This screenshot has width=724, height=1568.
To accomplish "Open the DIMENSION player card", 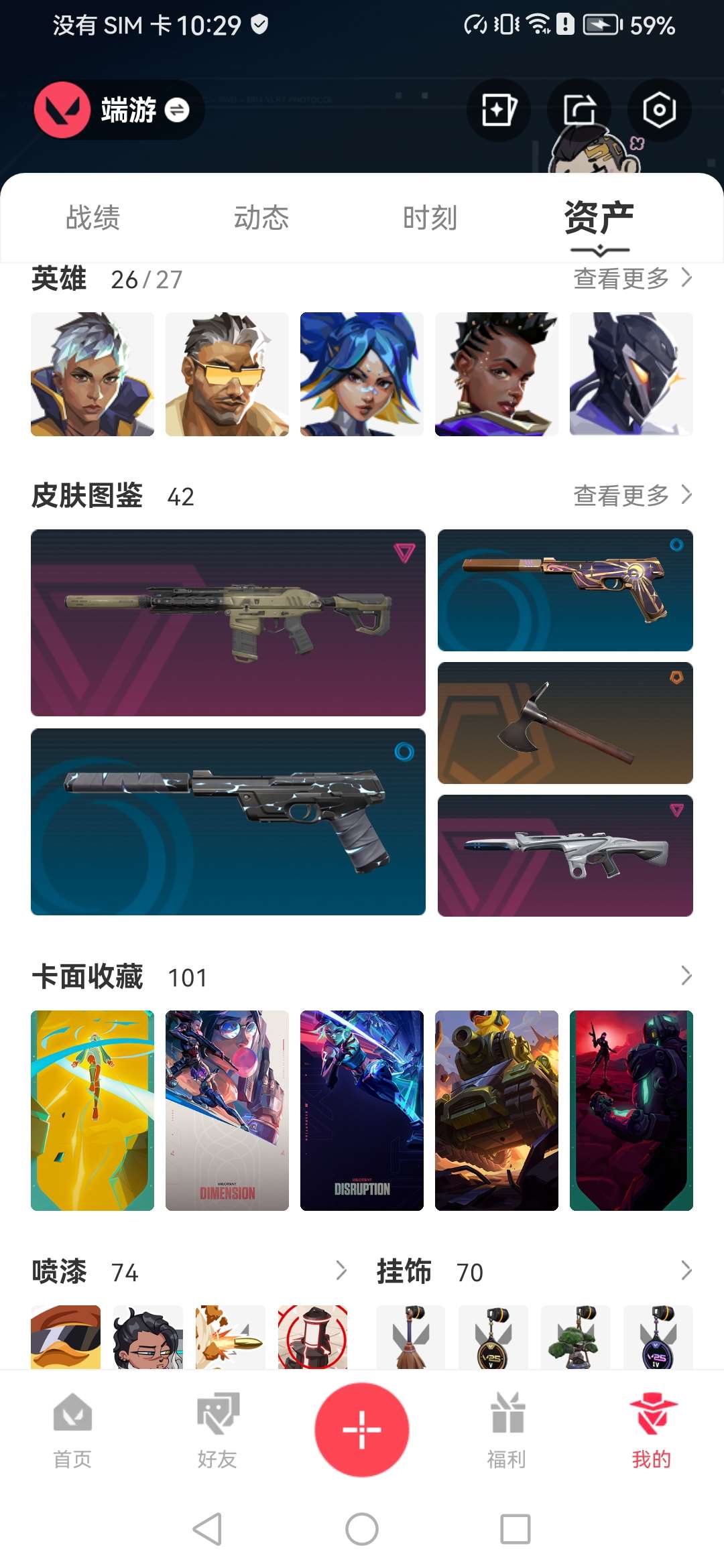I will point(227,1110).
